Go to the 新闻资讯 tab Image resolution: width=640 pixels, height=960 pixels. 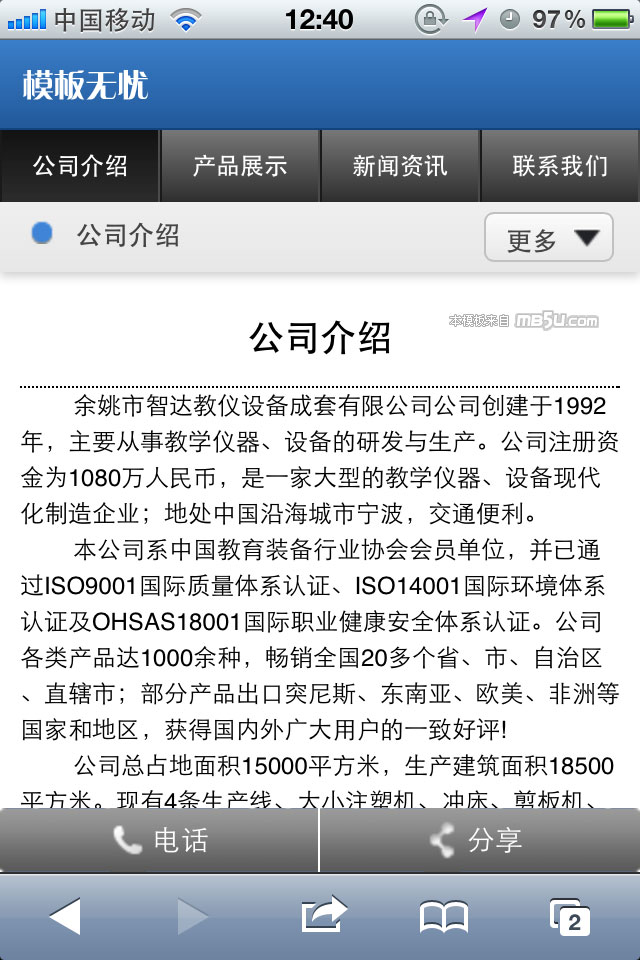(x=400, y=166)
